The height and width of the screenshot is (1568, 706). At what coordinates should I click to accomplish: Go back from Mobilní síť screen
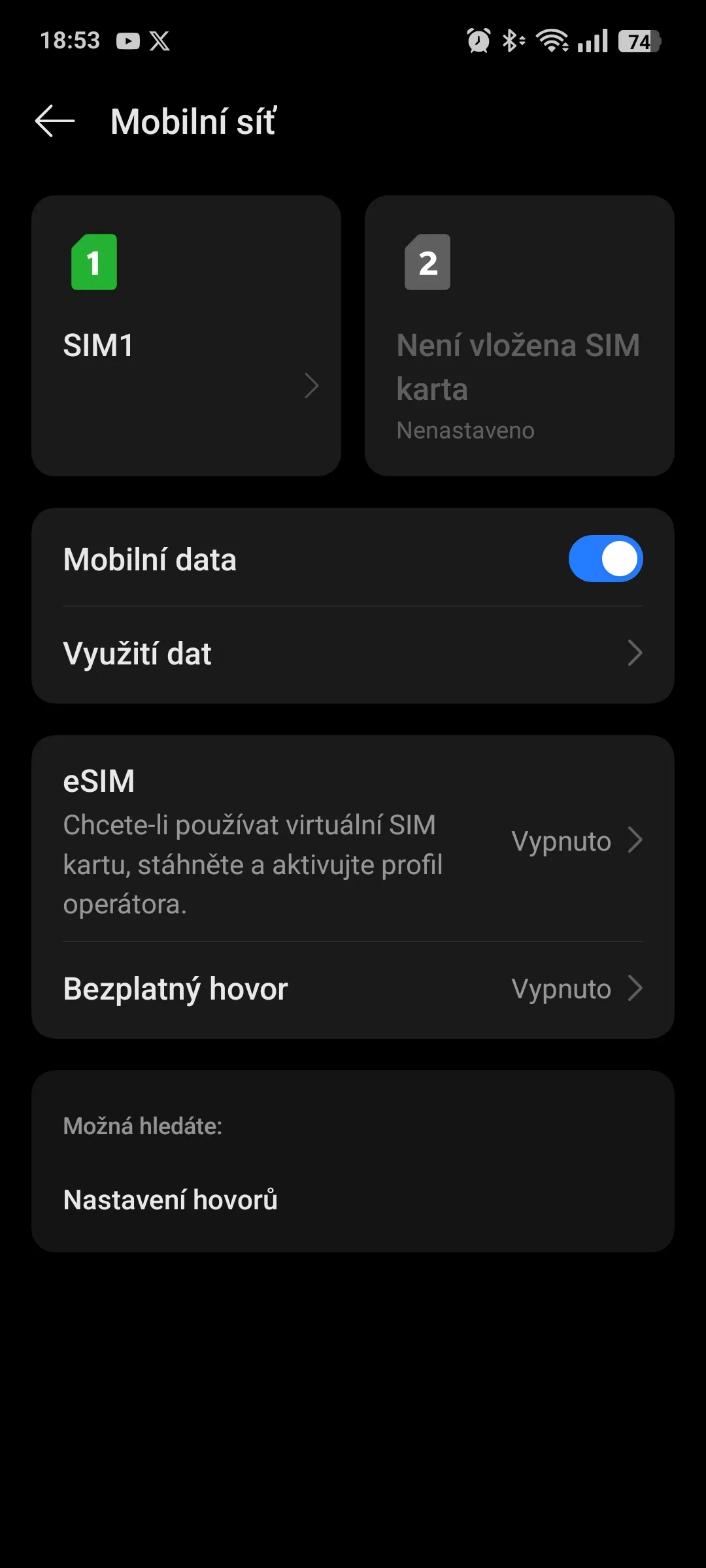[x=55, y=122]
